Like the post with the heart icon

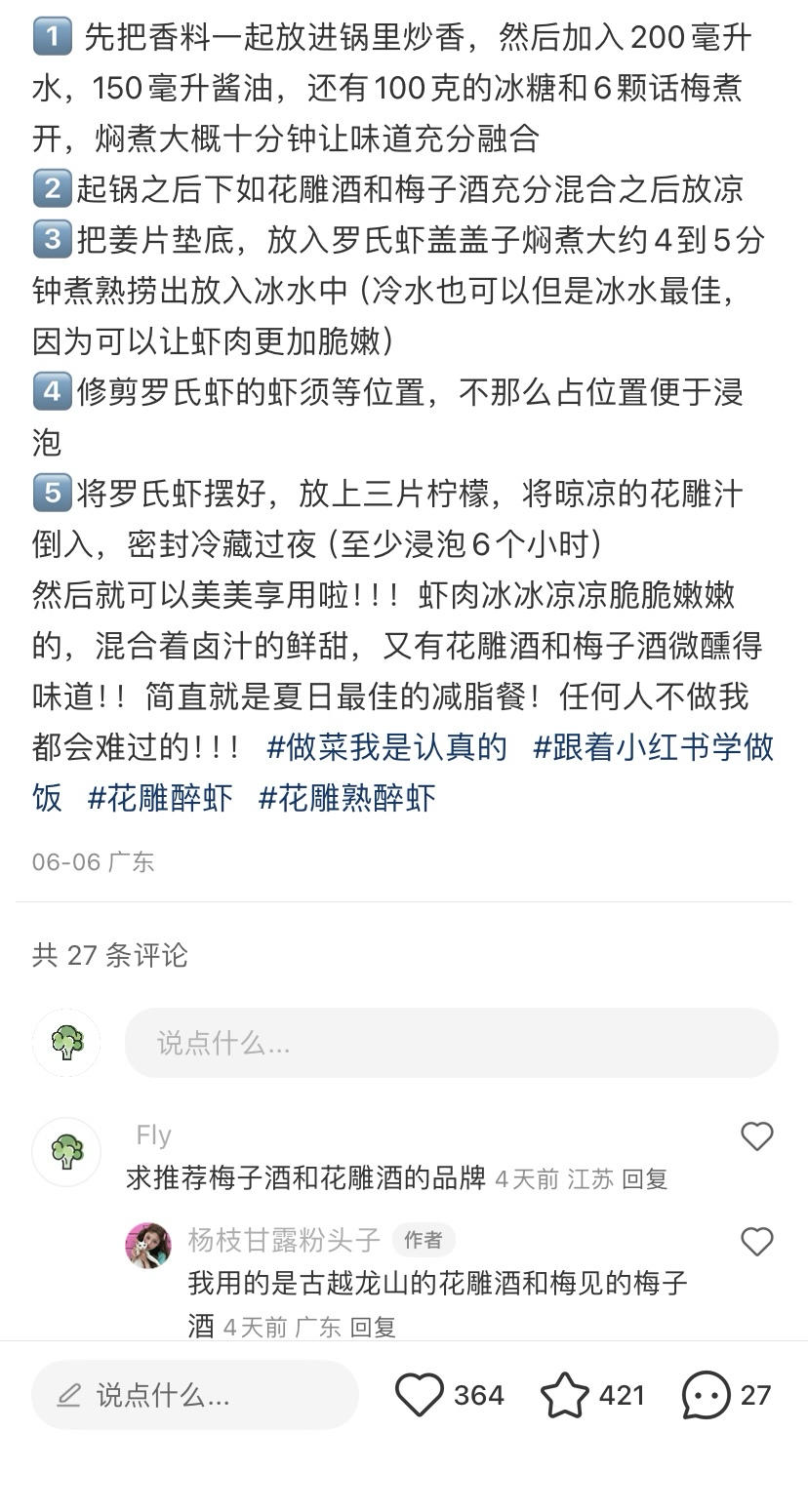[x=421, y=1395]
